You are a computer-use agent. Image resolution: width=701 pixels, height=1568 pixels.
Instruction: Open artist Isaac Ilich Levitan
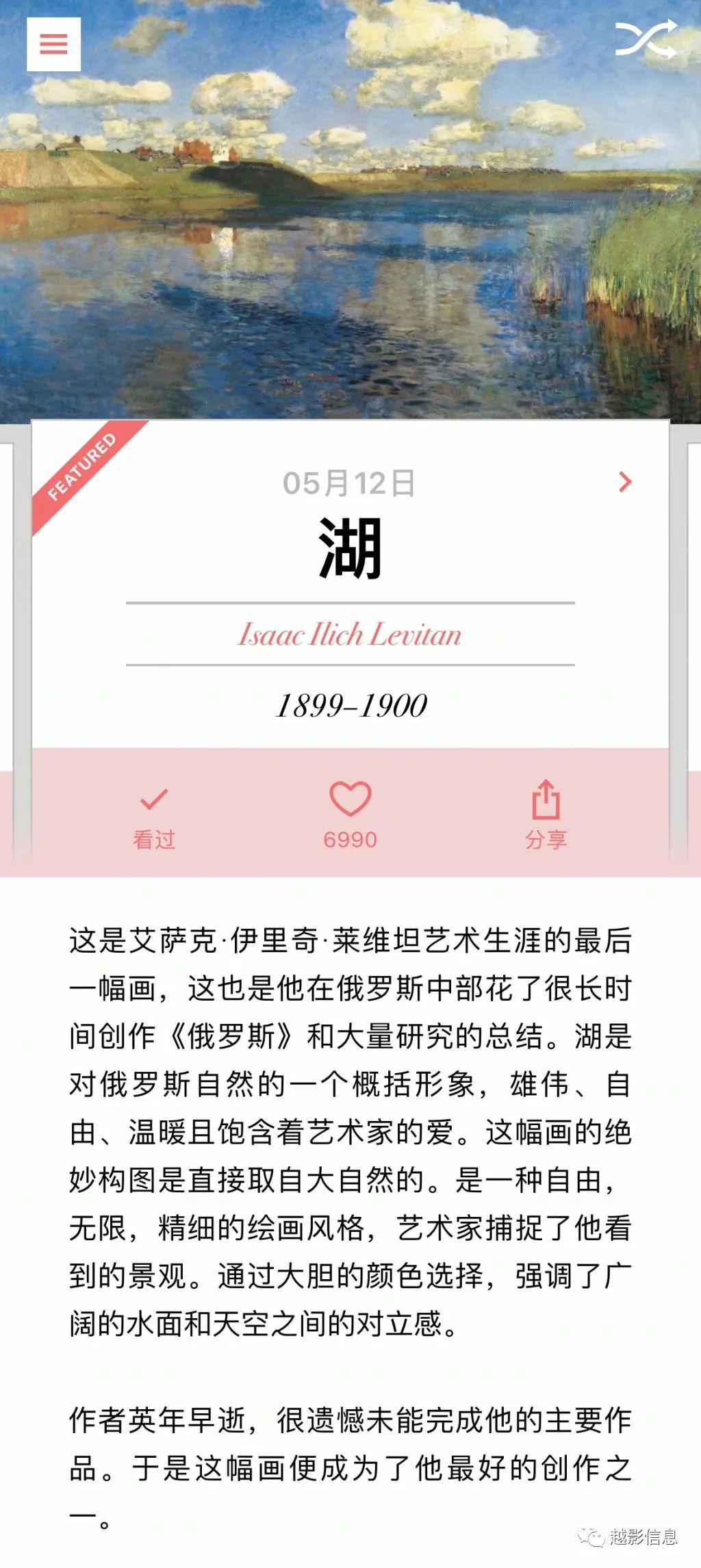(350, 634)
